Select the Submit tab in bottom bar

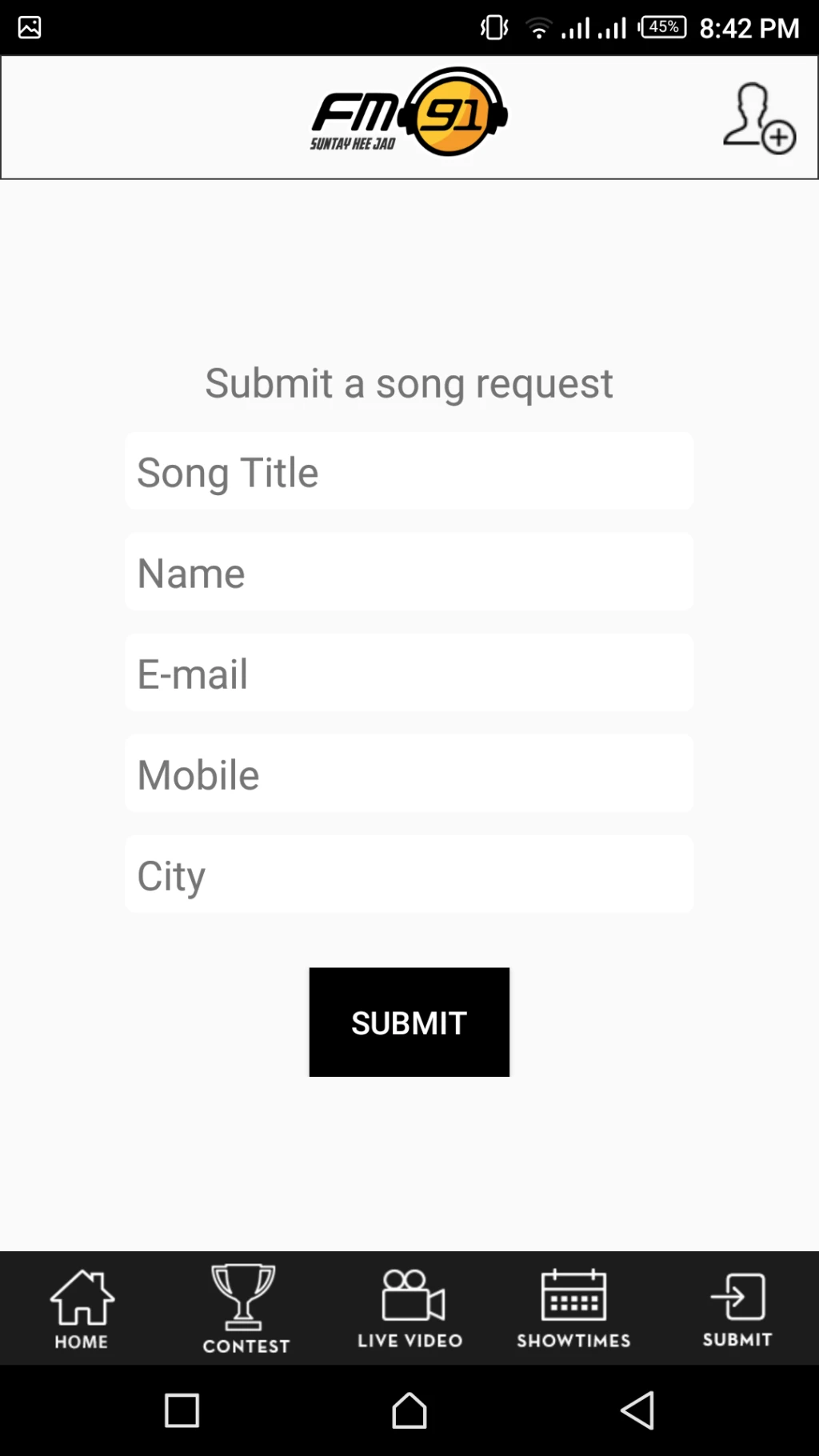pyautogui.click(x=737, y=1309)
